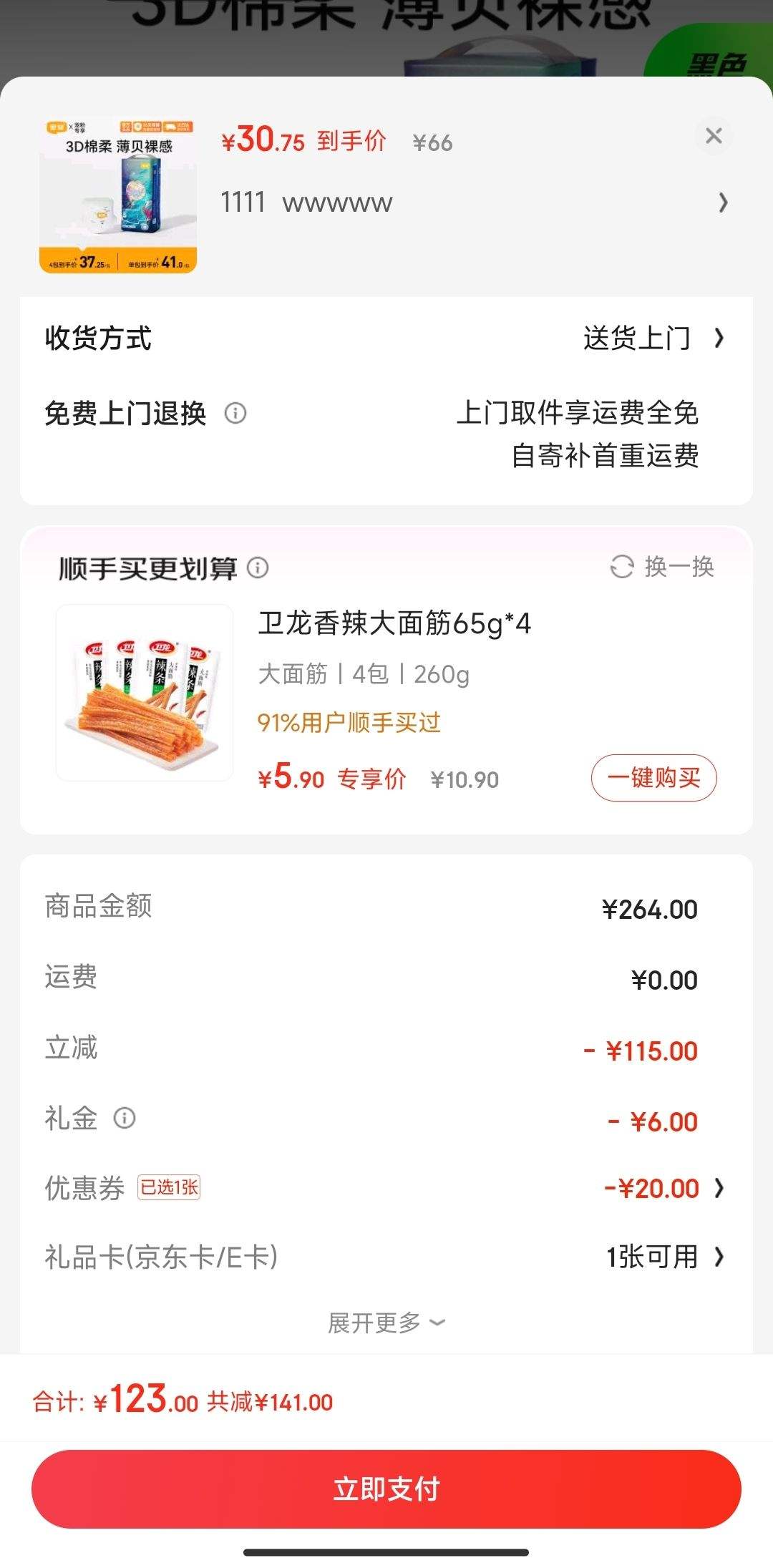Close the checkout sheet

pos(714,136)
